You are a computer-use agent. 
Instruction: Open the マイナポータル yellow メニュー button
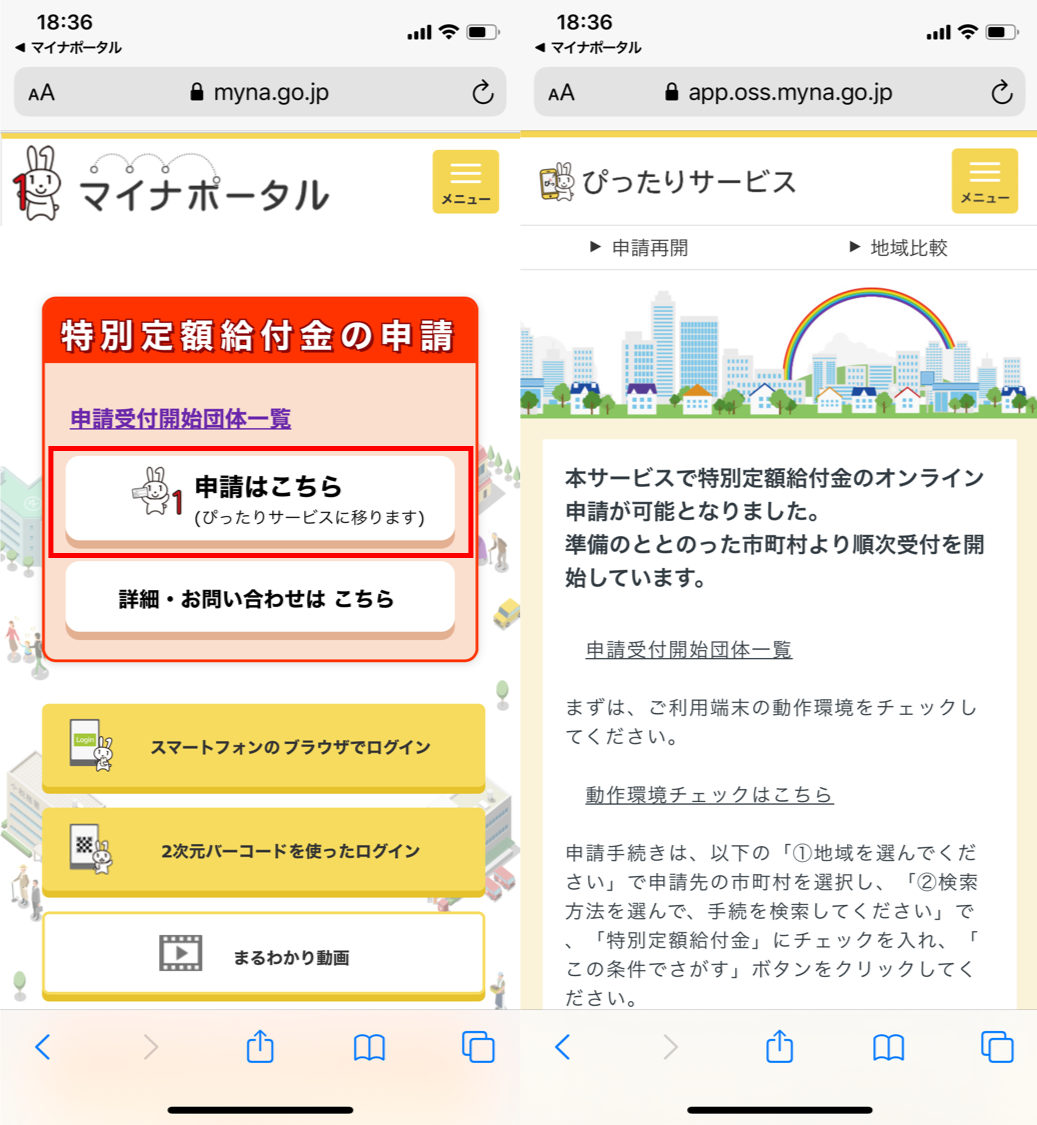(x=465, y=181)
